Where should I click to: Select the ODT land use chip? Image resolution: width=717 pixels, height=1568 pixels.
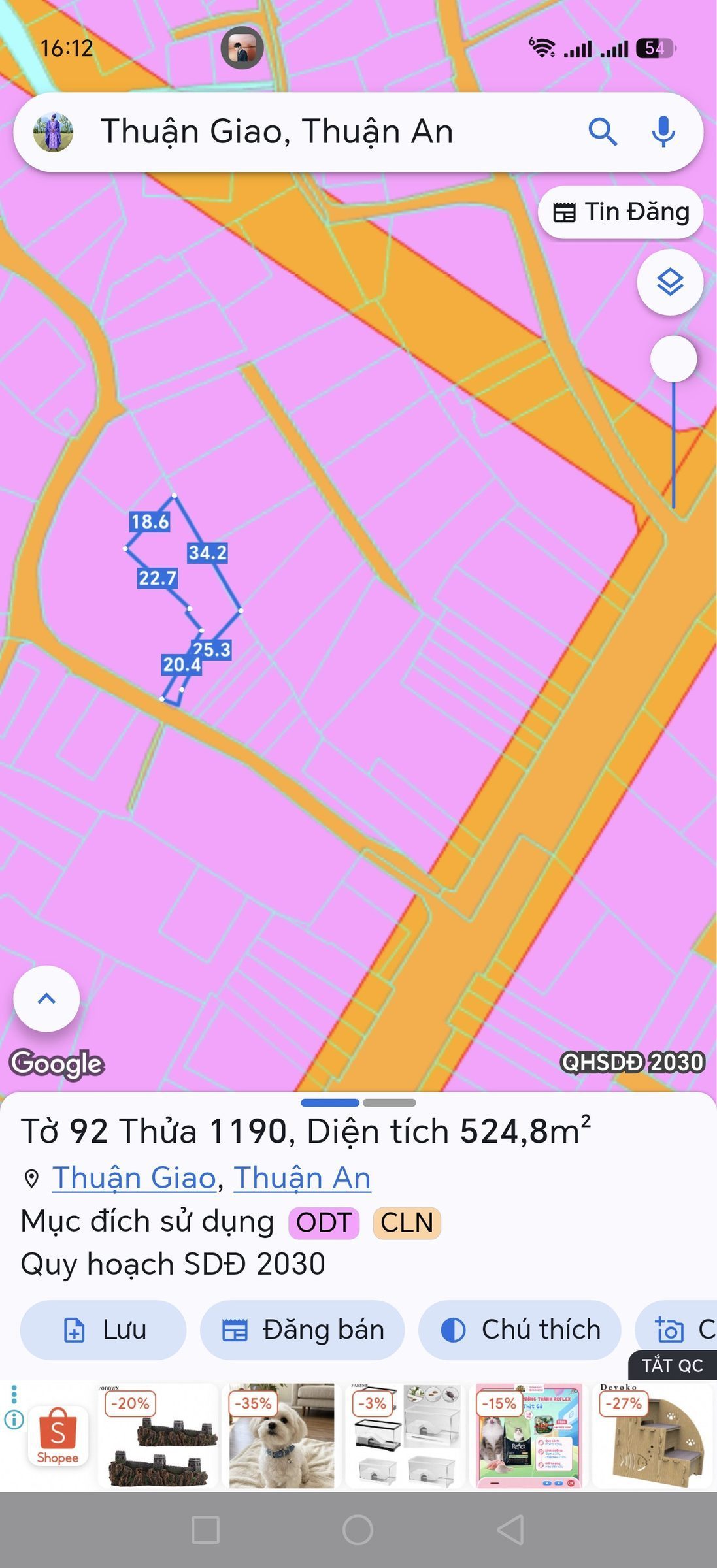coord(324,1222)
